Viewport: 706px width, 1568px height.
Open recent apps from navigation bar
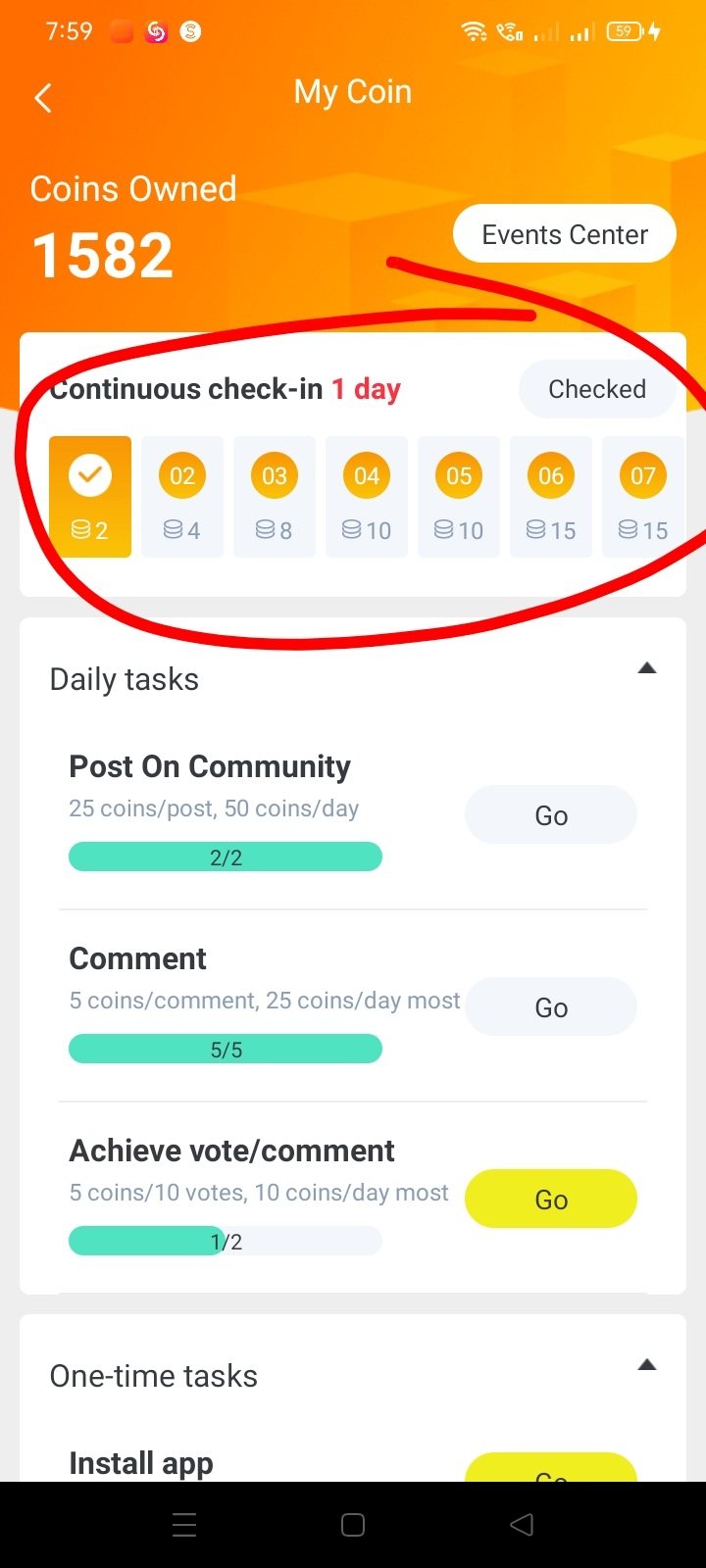coord(184,1525)
